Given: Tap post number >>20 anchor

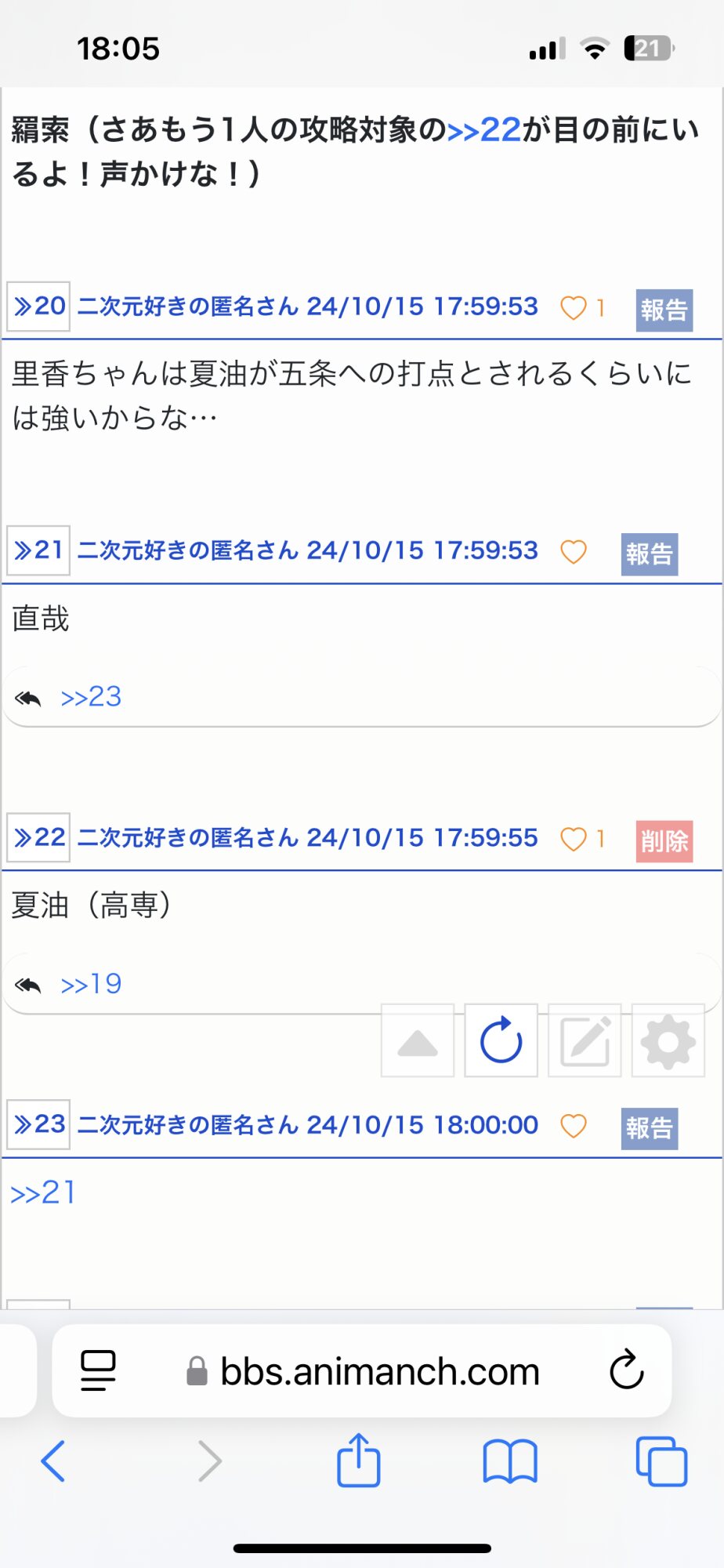Looking at the screenshot, I should pos(38,306).
